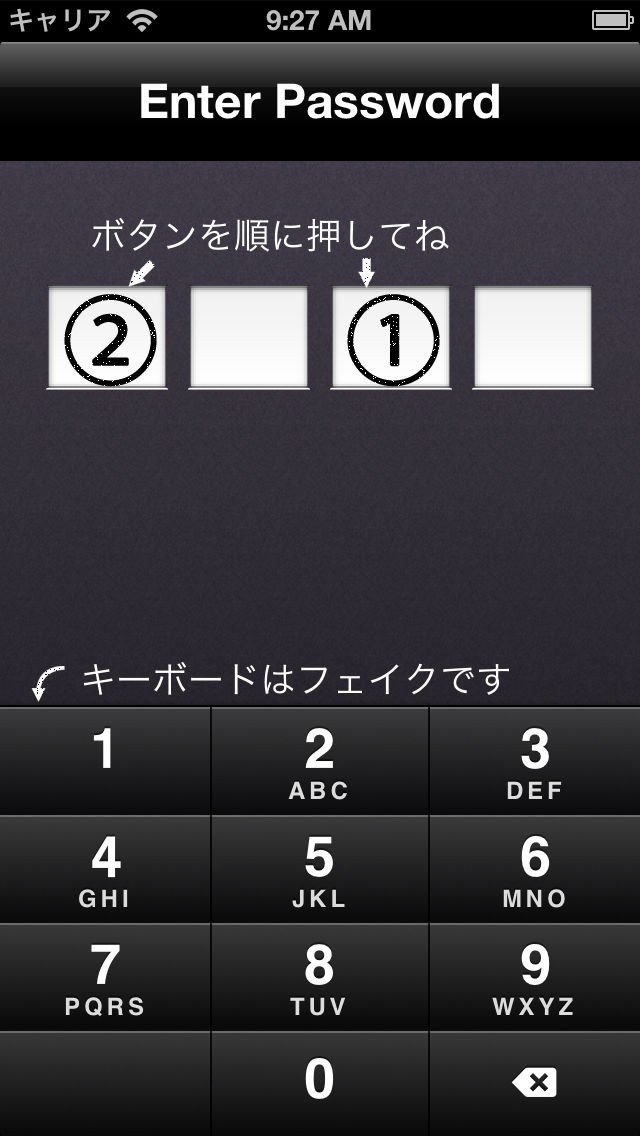
Task: Enter digit 0 on the keypad
Action: click(319, 1083)
